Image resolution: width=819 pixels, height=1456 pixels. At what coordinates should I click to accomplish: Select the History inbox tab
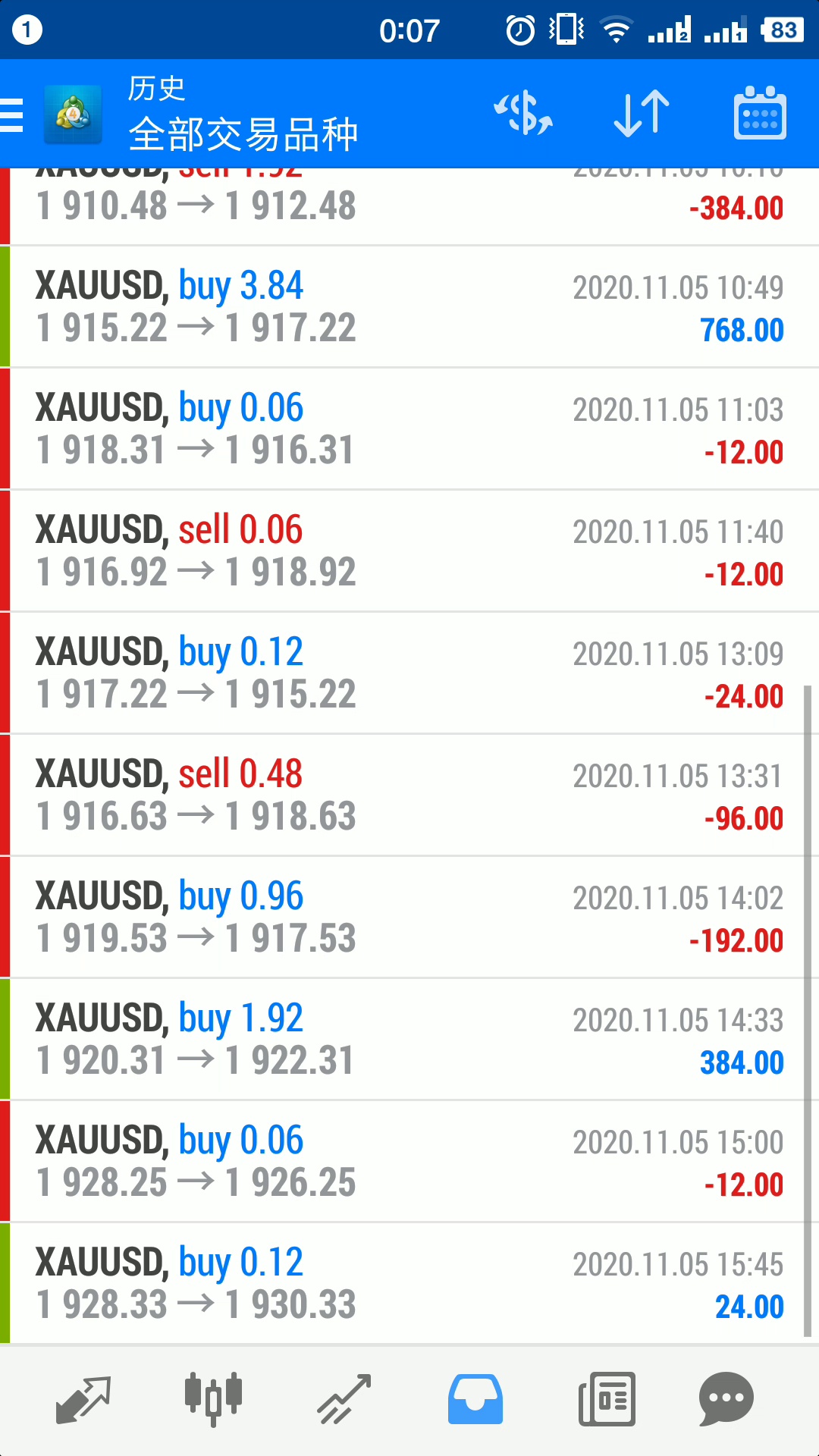475,1399
